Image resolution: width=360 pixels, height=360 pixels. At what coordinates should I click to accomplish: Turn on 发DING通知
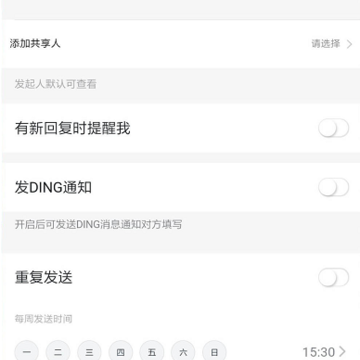(333, 187)
